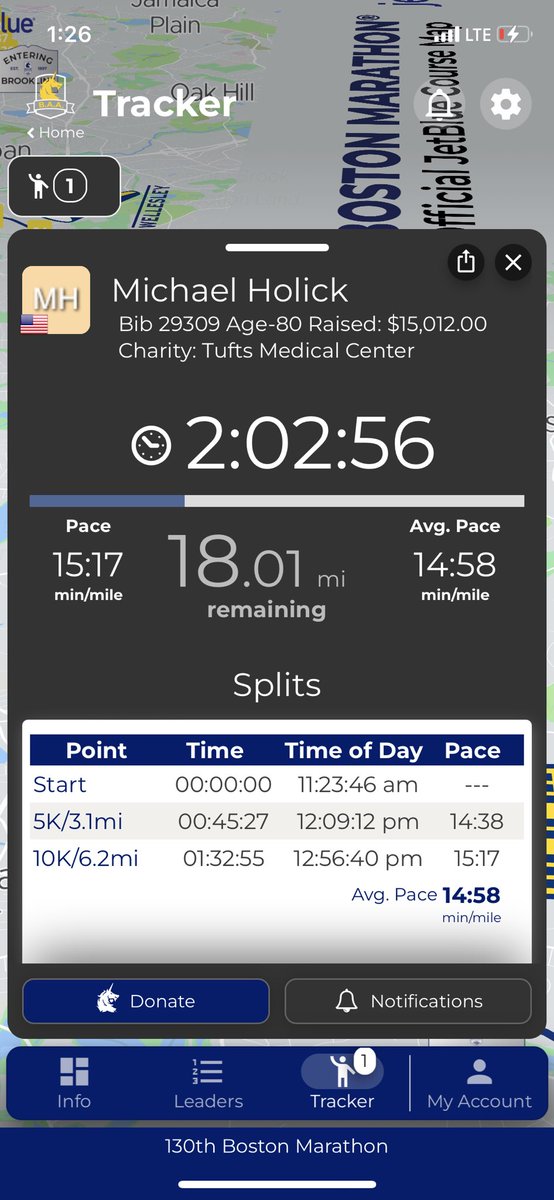Switch to the Leaders tab
554x1200 pixels.
point(208,1083)
